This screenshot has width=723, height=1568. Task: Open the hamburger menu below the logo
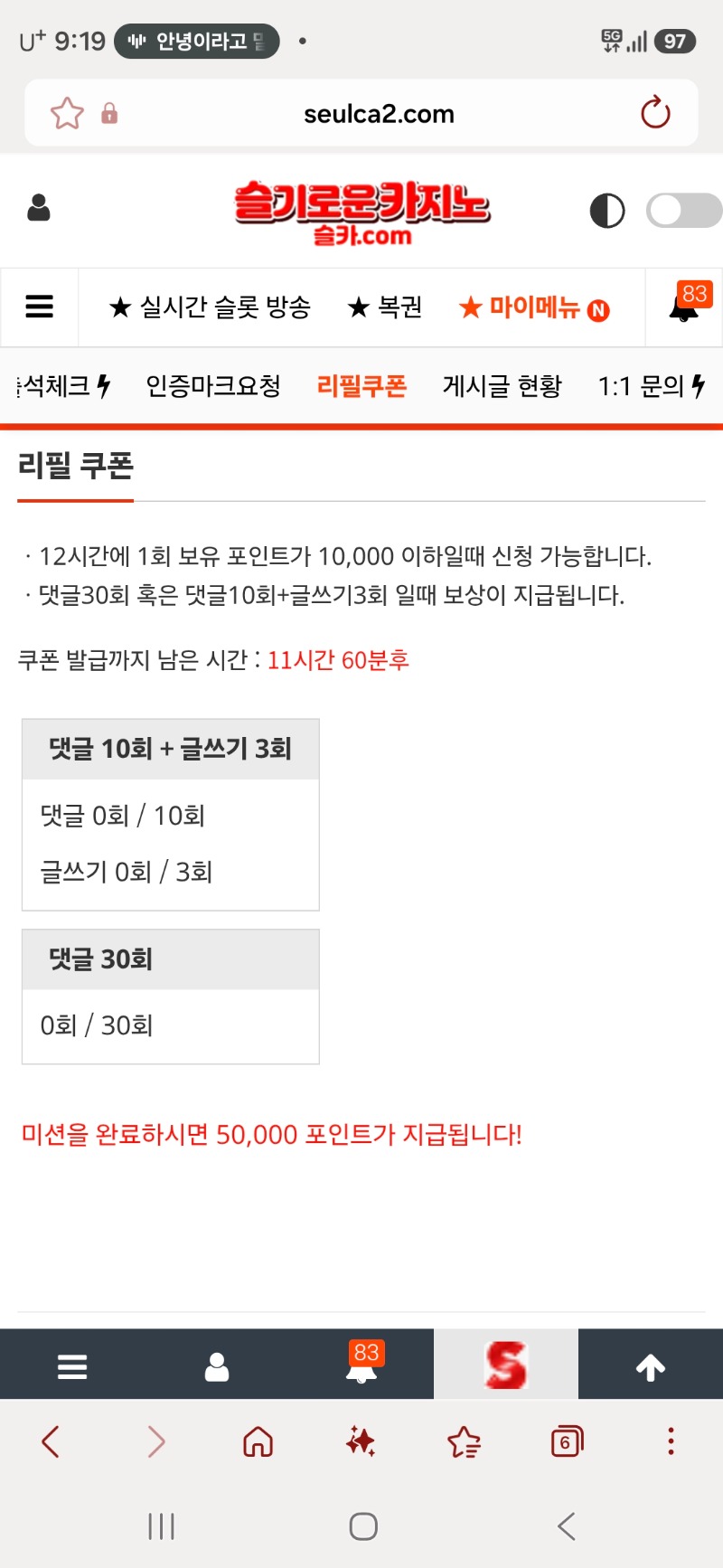click(x=39, y=307)
